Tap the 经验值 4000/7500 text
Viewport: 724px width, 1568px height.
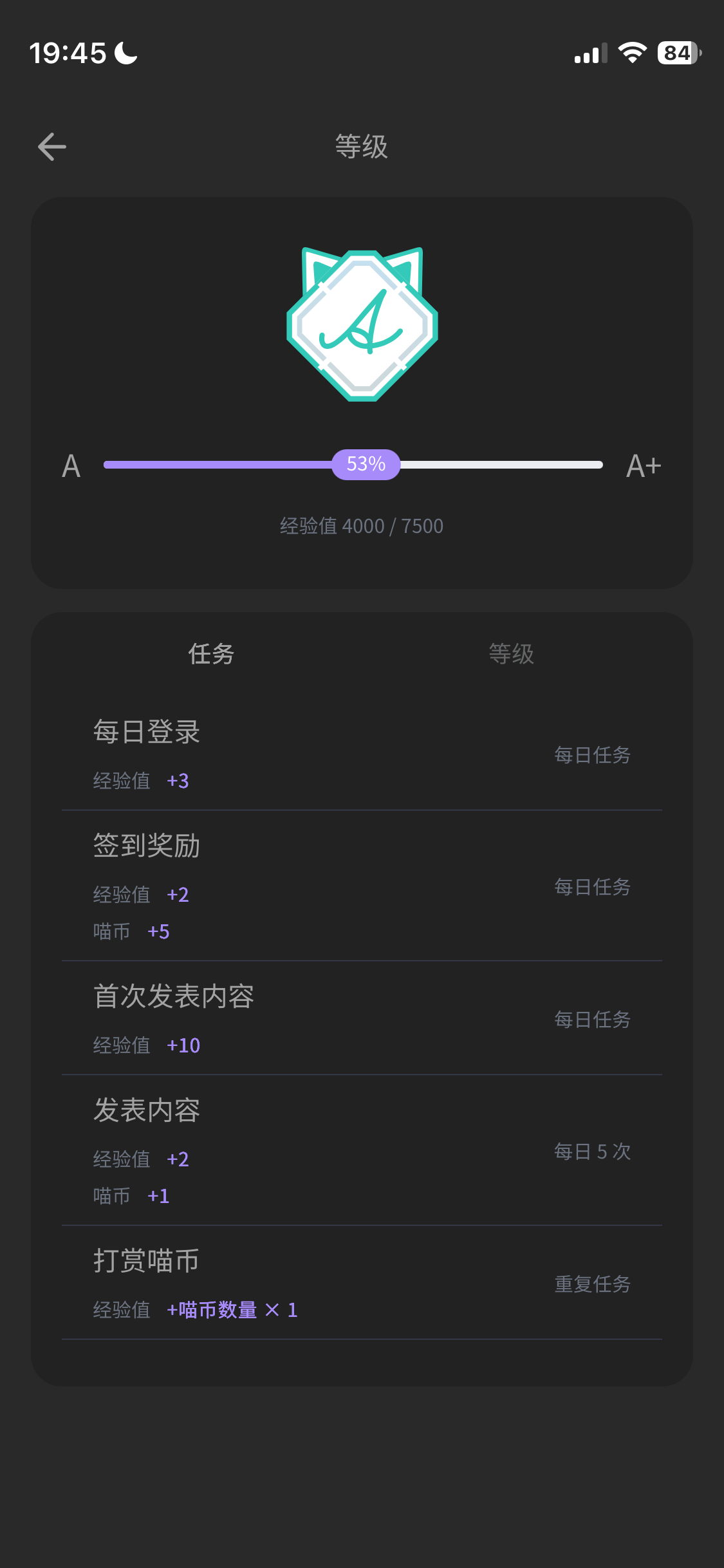(361, 526)
